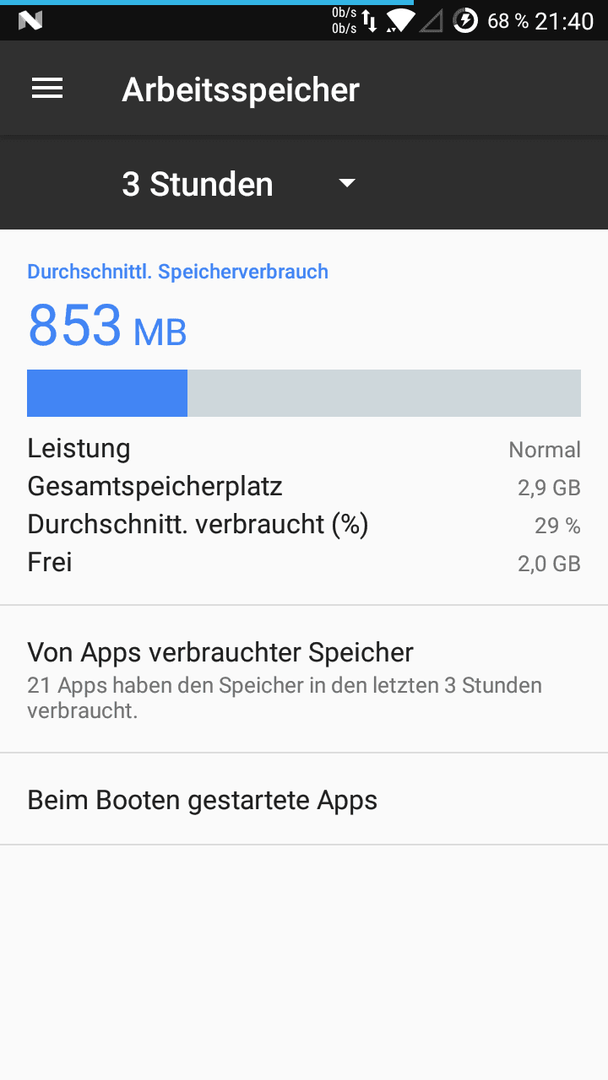Open Beim Booten gestartete Apps
The image size is (608, 1080).
pos(304,800)
